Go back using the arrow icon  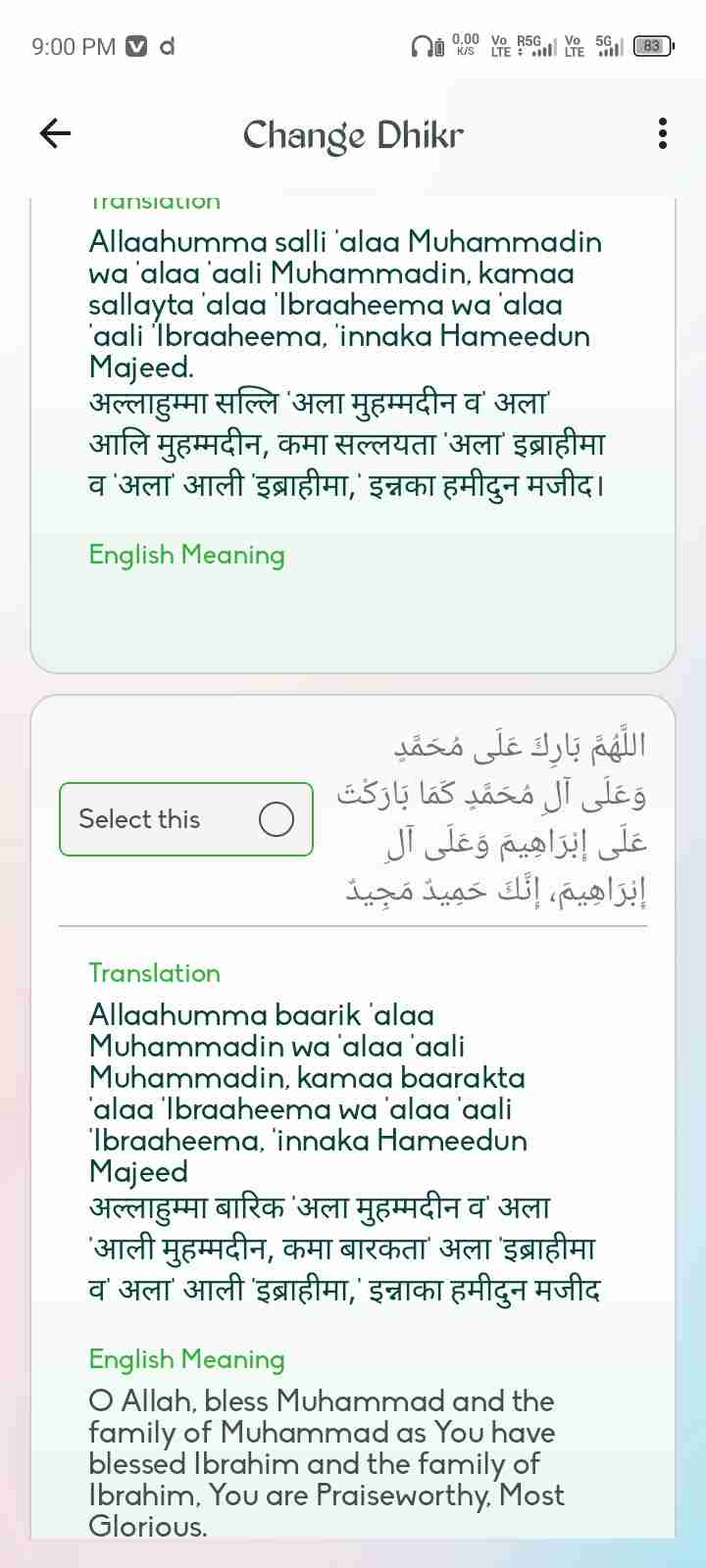point(55,133)
